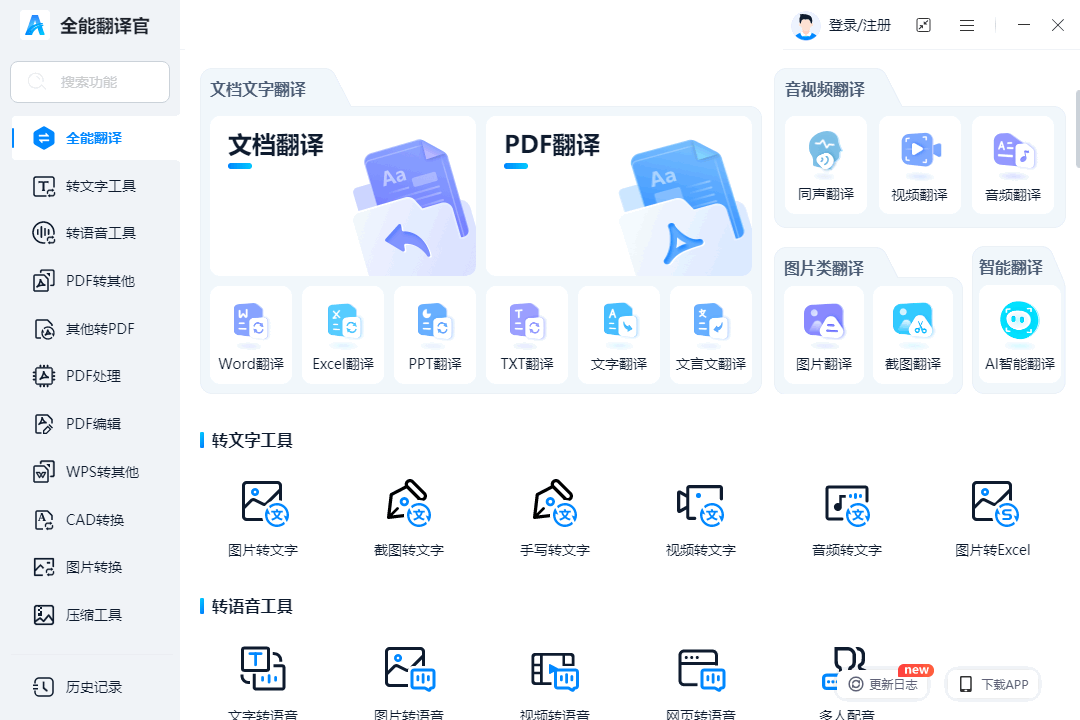This screenshot has width=1080, height=720.
Task: Choose Word翻译 tool
Action: 250,335
